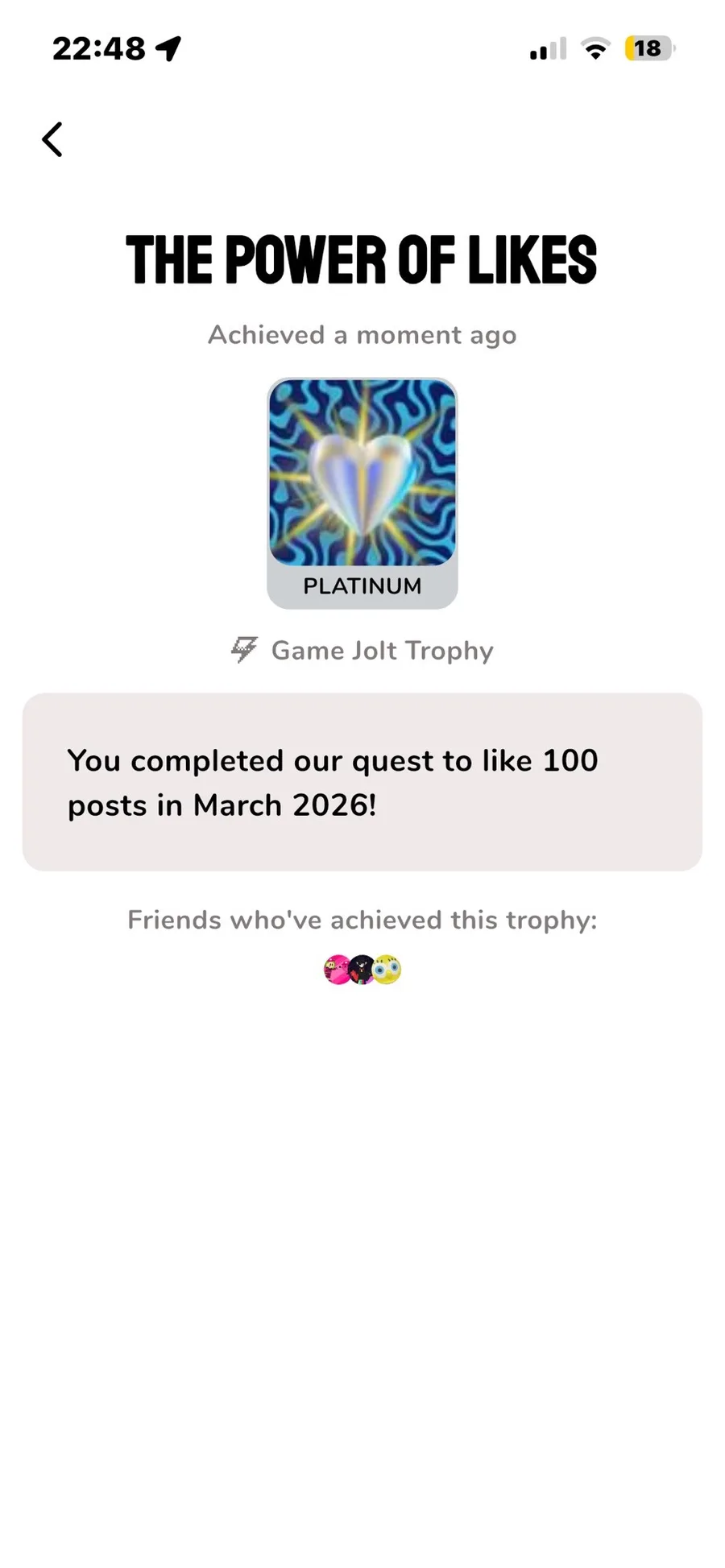Open the dark friend avatar in the middle
The height and width of the screenshot is (1568, 725).
pyautogui.click(x=362, y=970)
